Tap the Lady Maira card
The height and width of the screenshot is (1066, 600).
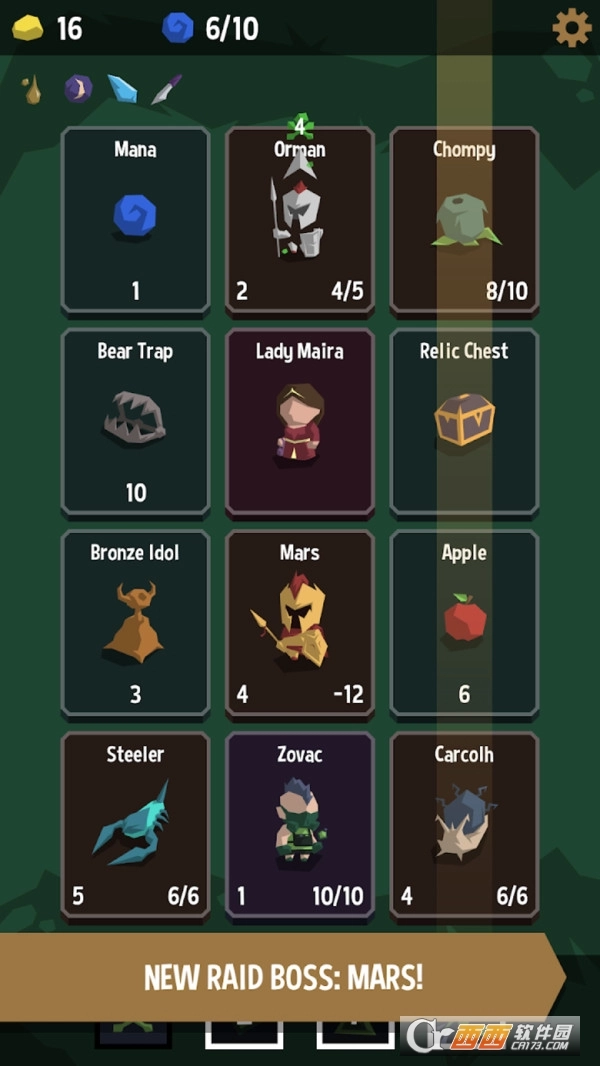(299, 422)
